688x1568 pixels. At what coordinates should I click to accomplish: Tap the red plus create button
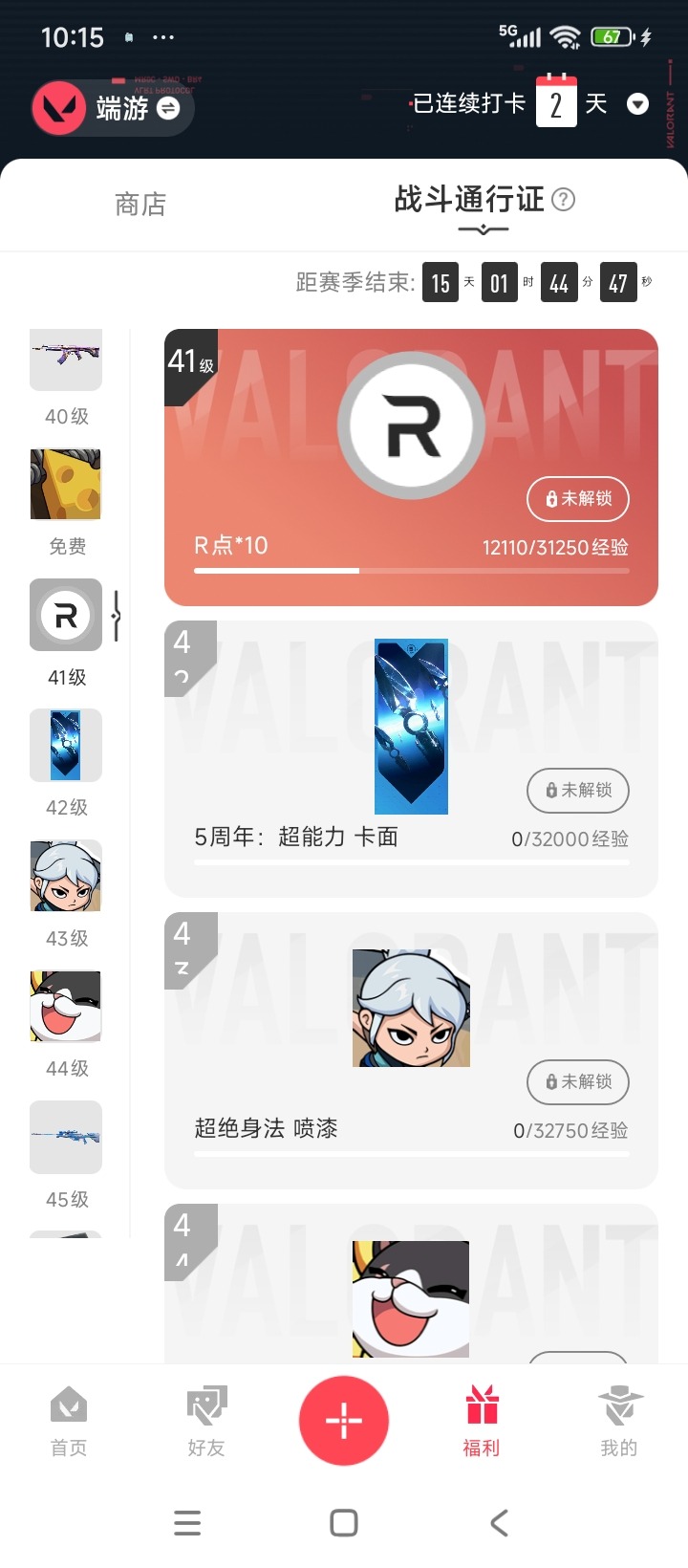pyautogui.click(x=344, y=1421)
